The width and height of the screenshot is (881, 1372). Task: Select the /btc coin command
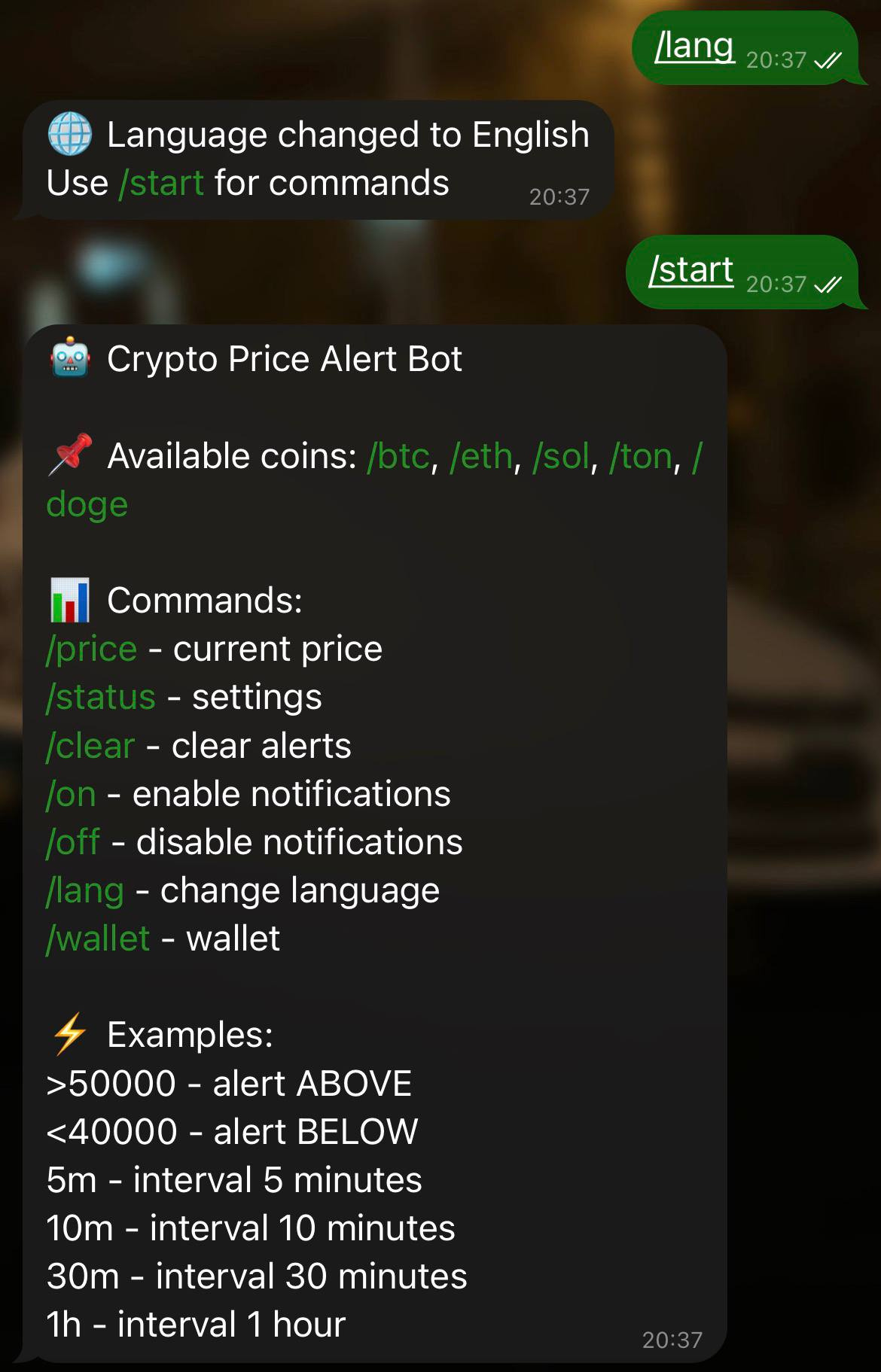[398, 456]
